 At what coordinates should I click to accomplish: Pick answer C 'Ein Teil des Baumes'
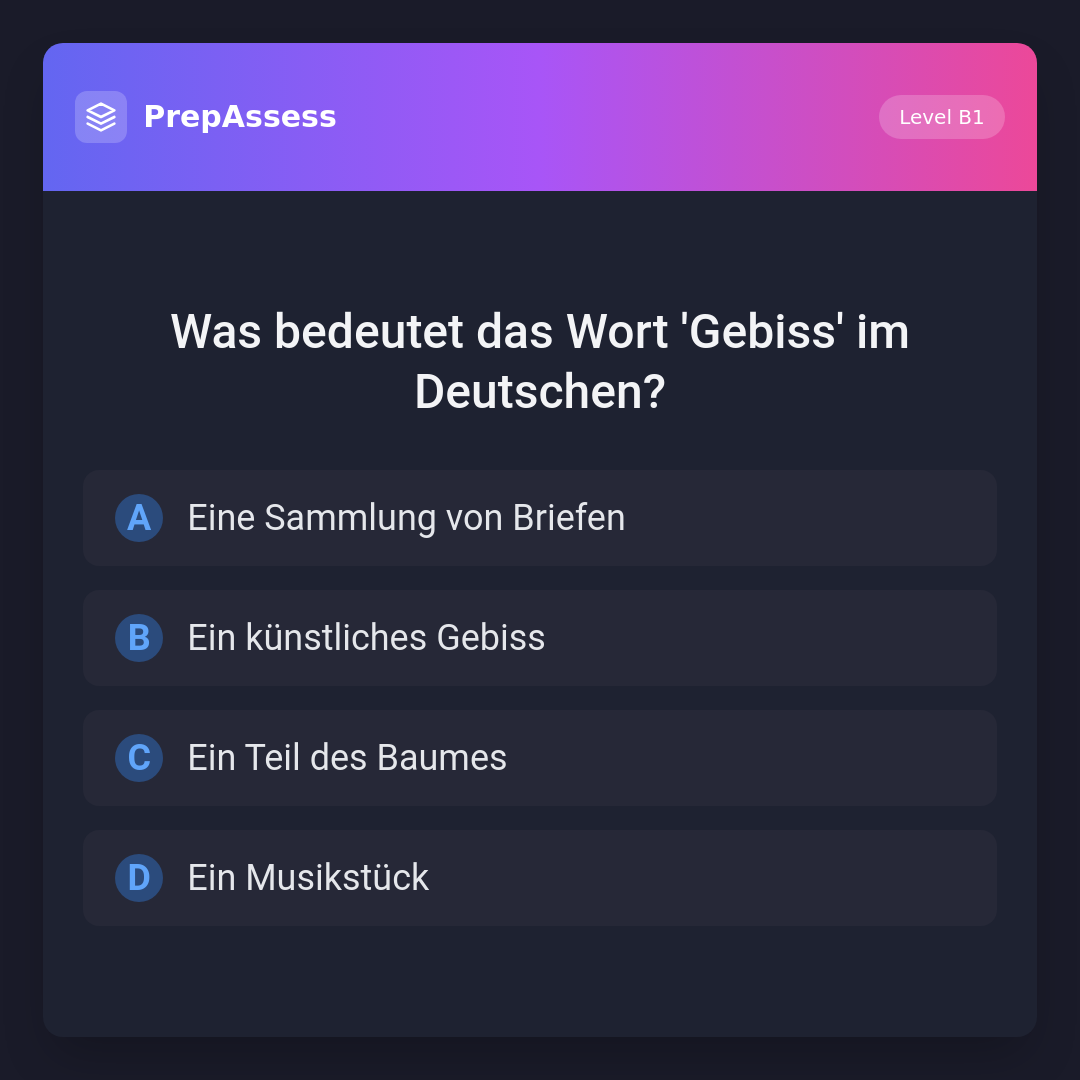pos(540,758)
